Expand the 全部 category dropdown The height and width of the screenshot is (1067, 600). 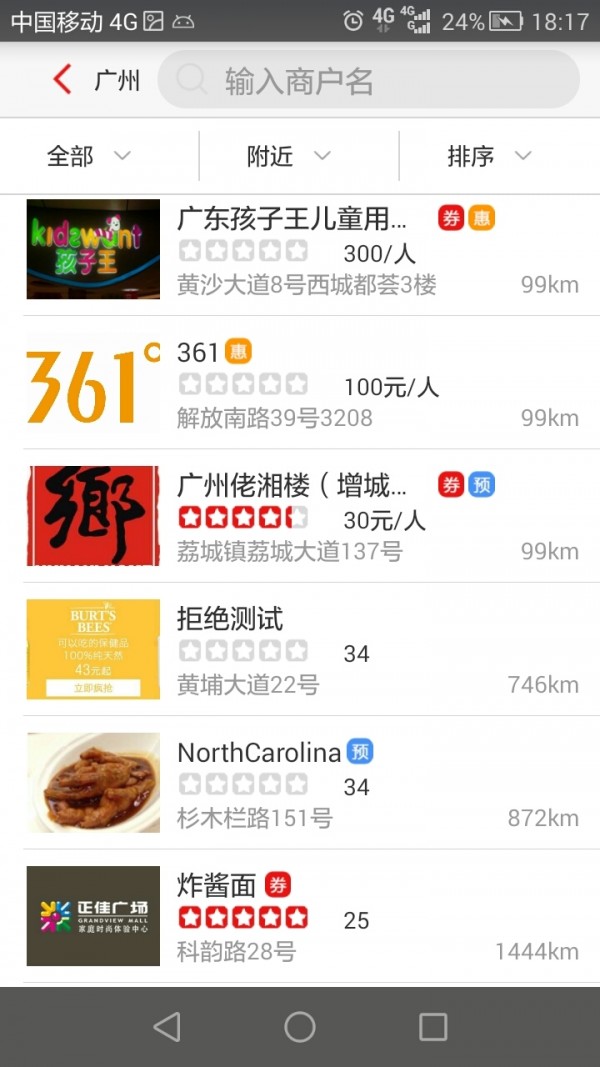coord(88,156)
